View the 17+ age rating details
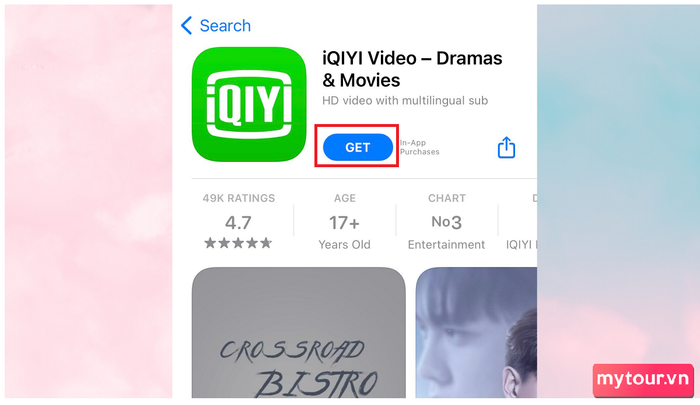700x405 pixels. [x=344, y=222]
